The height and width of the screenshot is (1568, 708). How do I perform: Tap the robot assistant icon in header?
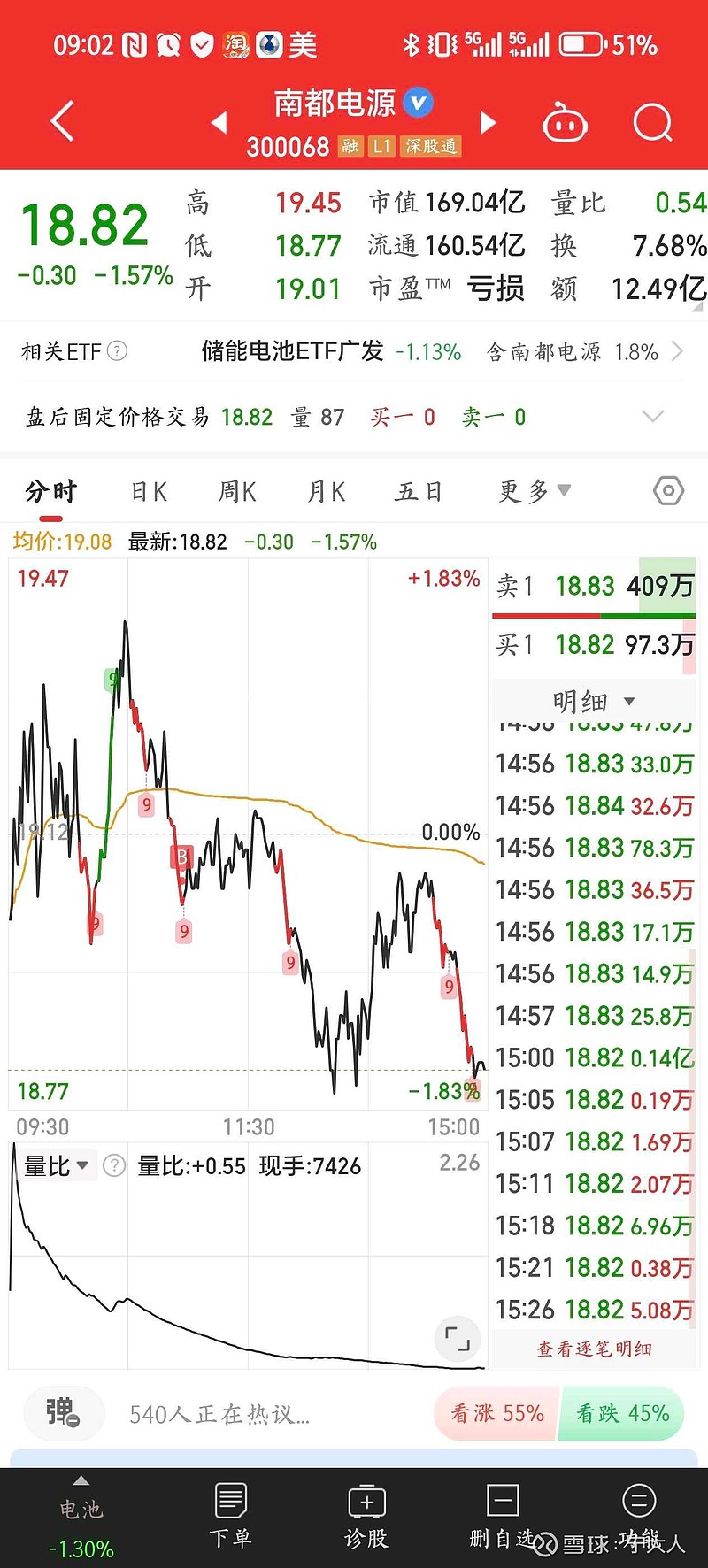point(564,123)
